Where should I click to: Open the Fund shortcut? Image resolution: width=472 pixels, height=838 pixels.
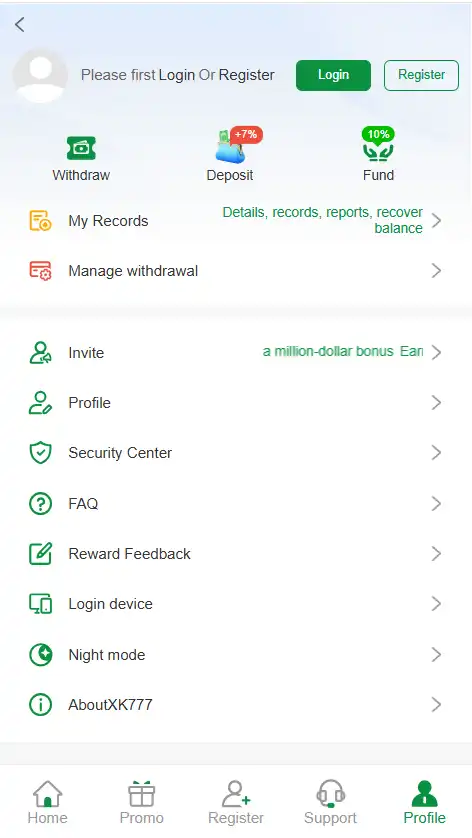378,156
